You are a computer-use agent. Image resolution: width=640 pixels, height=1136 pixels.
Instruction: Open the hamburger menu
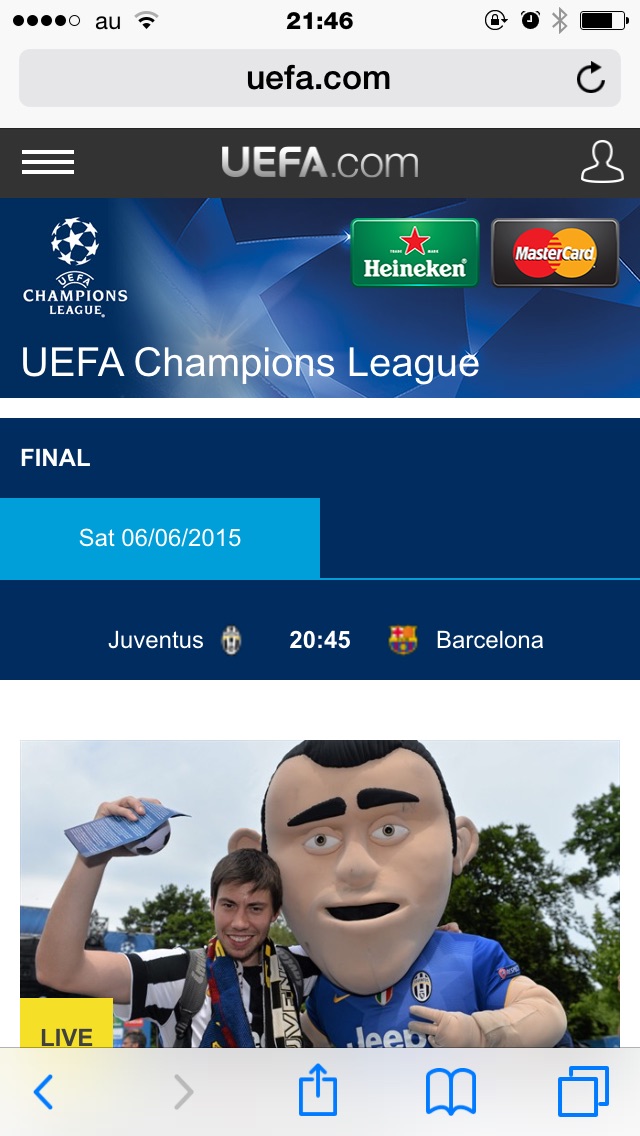click(48, 162)
